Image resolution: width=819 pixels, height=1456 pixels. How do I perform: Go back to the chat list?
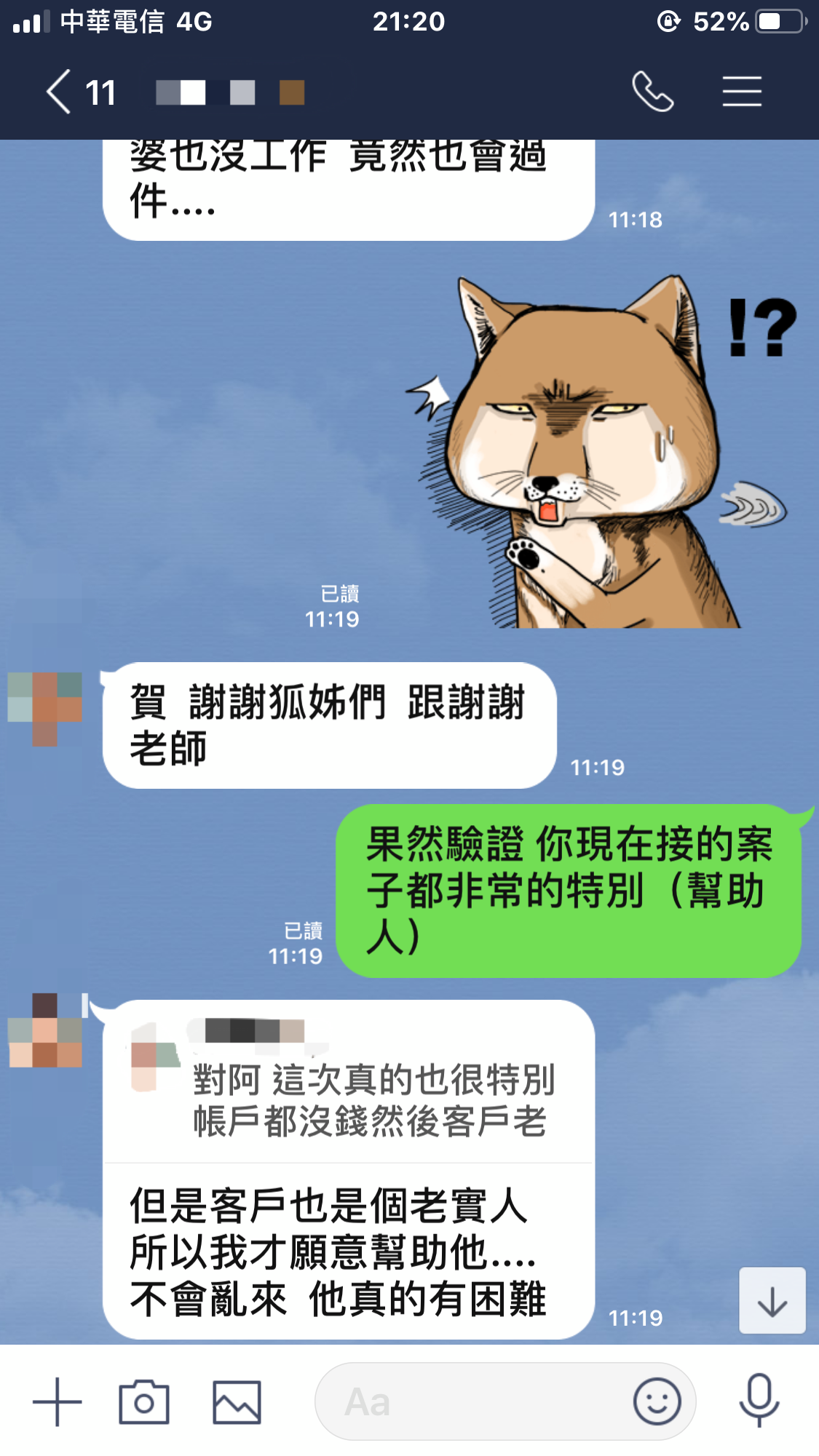coord(60,92)
